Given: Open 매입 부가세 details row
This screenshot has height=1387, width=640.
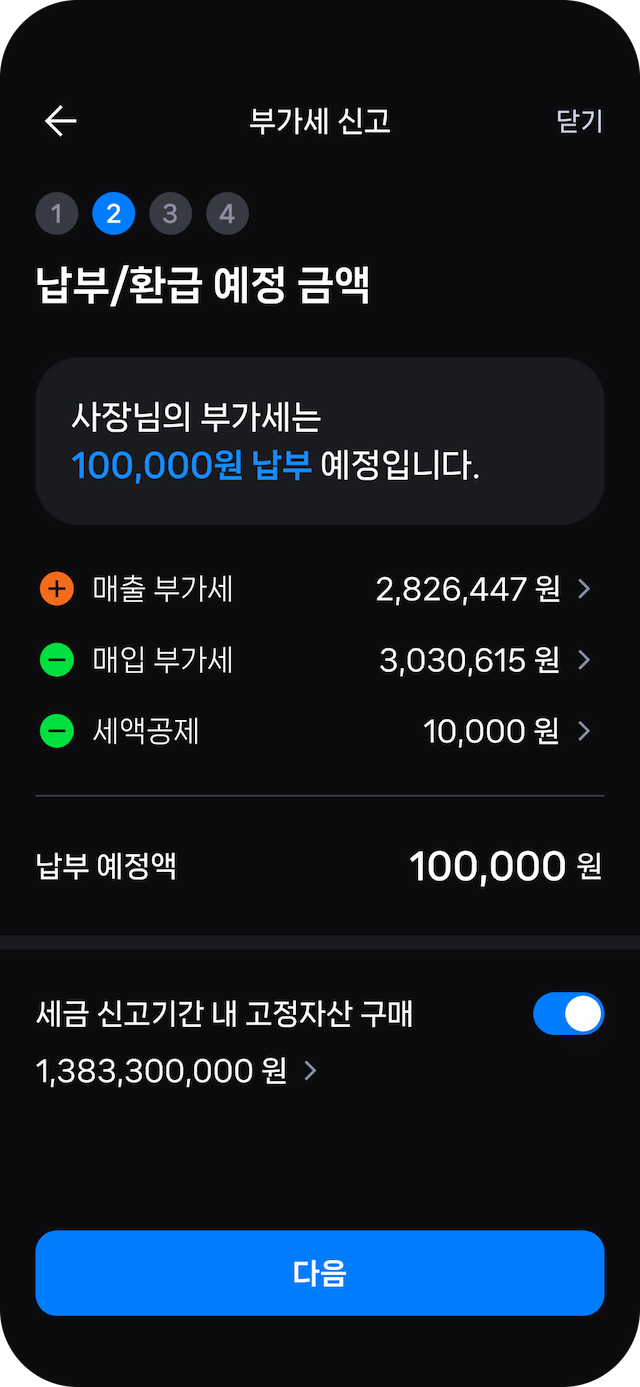Looking at the screenshot, I should (319, 660).
